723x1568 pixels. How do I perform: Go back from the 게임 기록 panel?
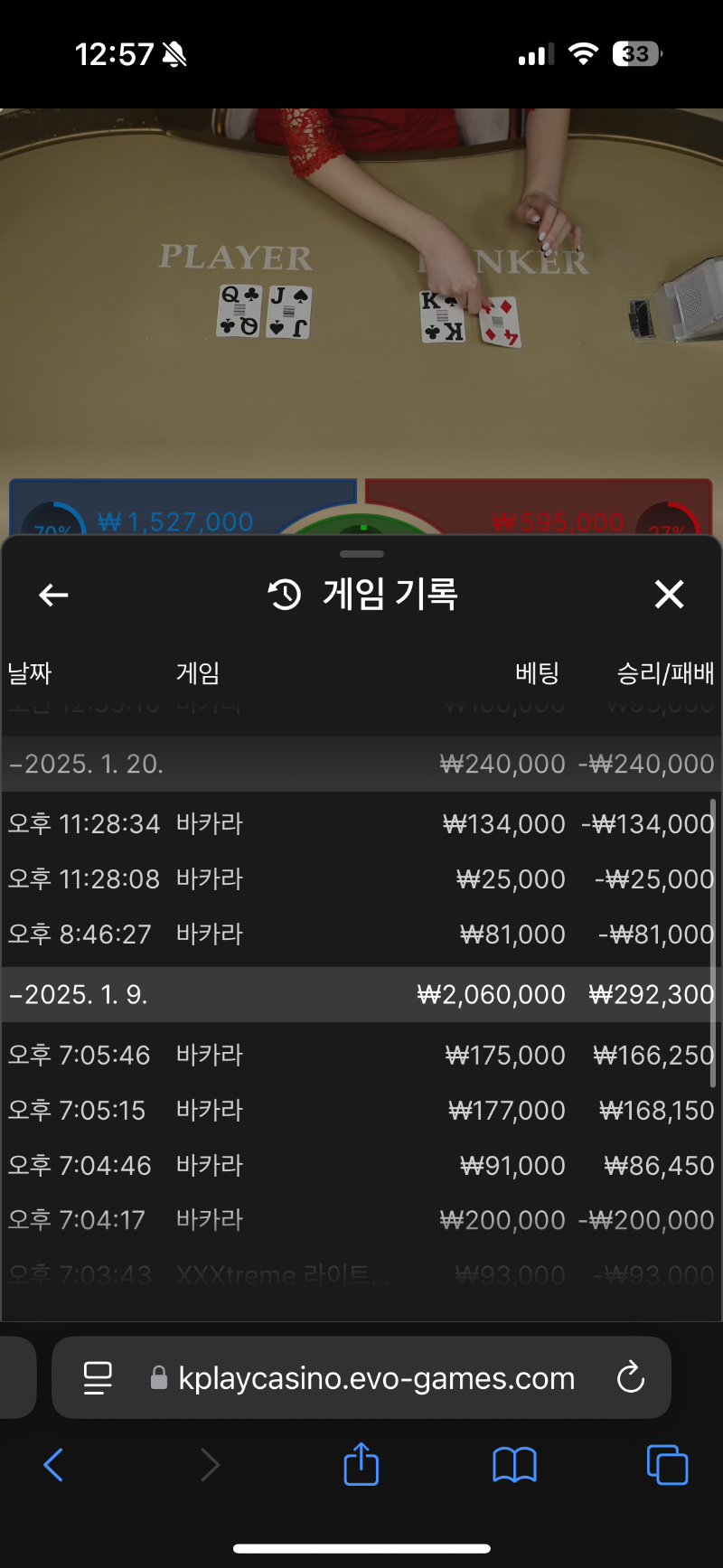tap(54, 595)
